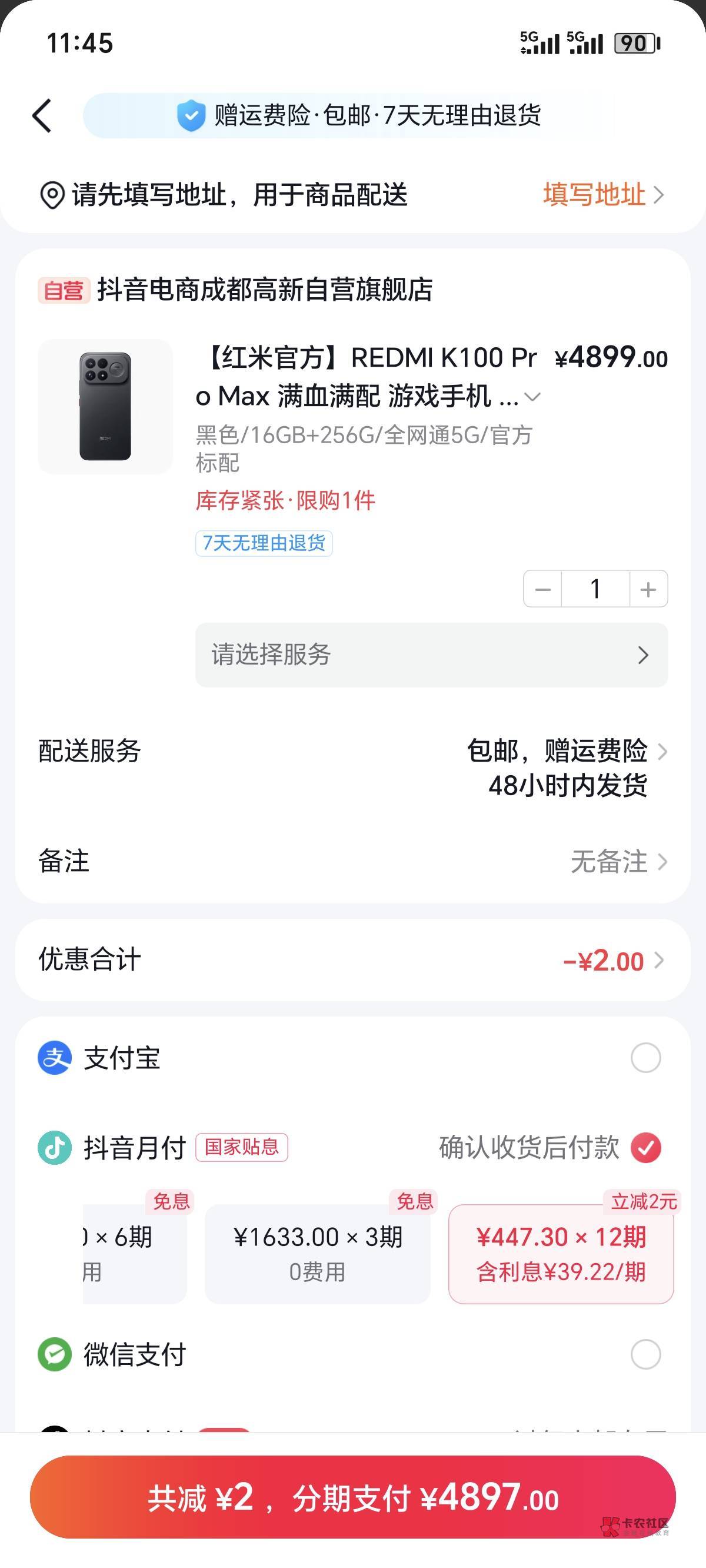Pick the 6期 interest-free installment plan
The width and height of the screenshot is (706, 1568).
(x=135, y=1254)
